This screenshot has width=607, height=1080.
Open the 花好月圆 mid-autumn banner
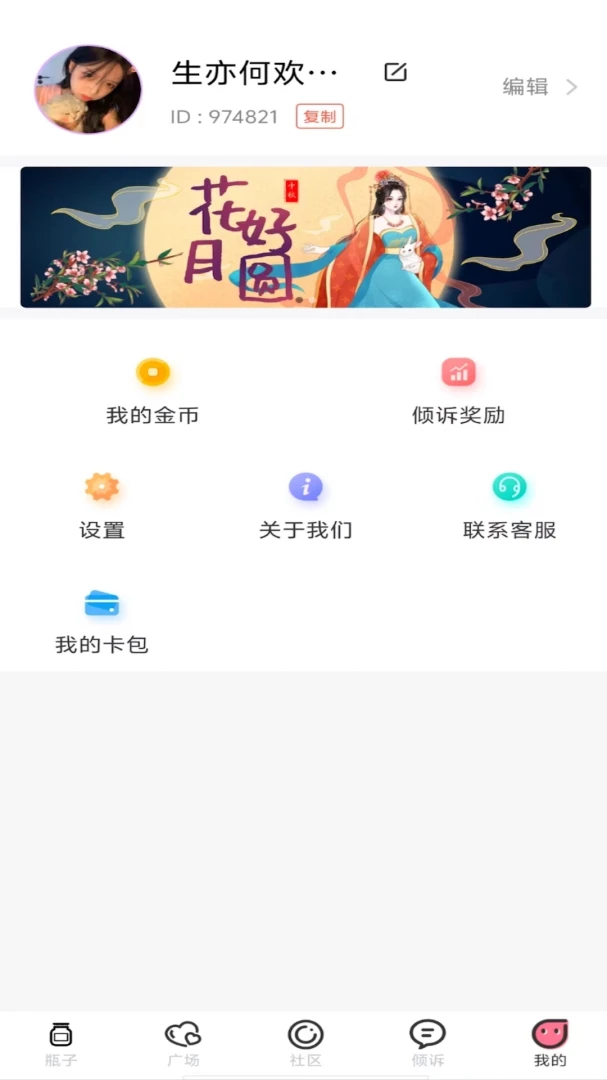(x=305, y=237)
